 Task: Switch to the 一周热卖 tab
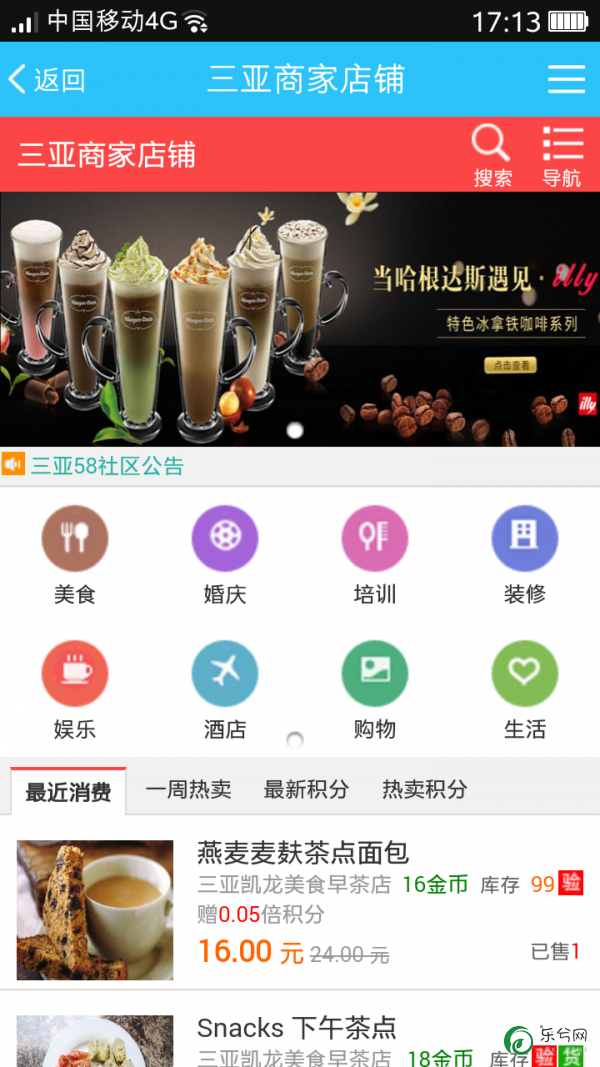pyautogui.click(x=188, y=789)
